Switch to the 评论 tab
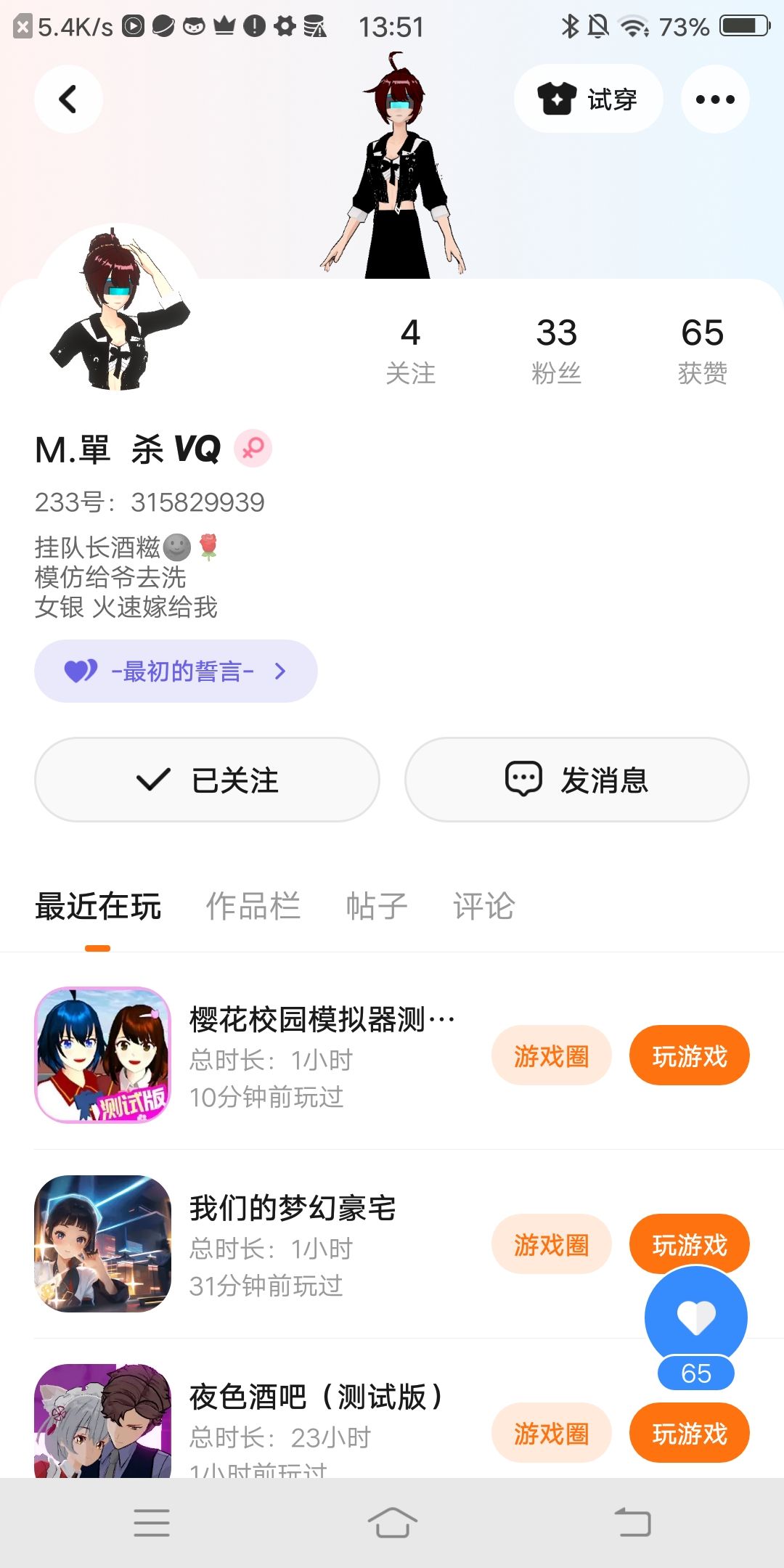The height and width of the screenshot is (1568, 784). (483, 907)
